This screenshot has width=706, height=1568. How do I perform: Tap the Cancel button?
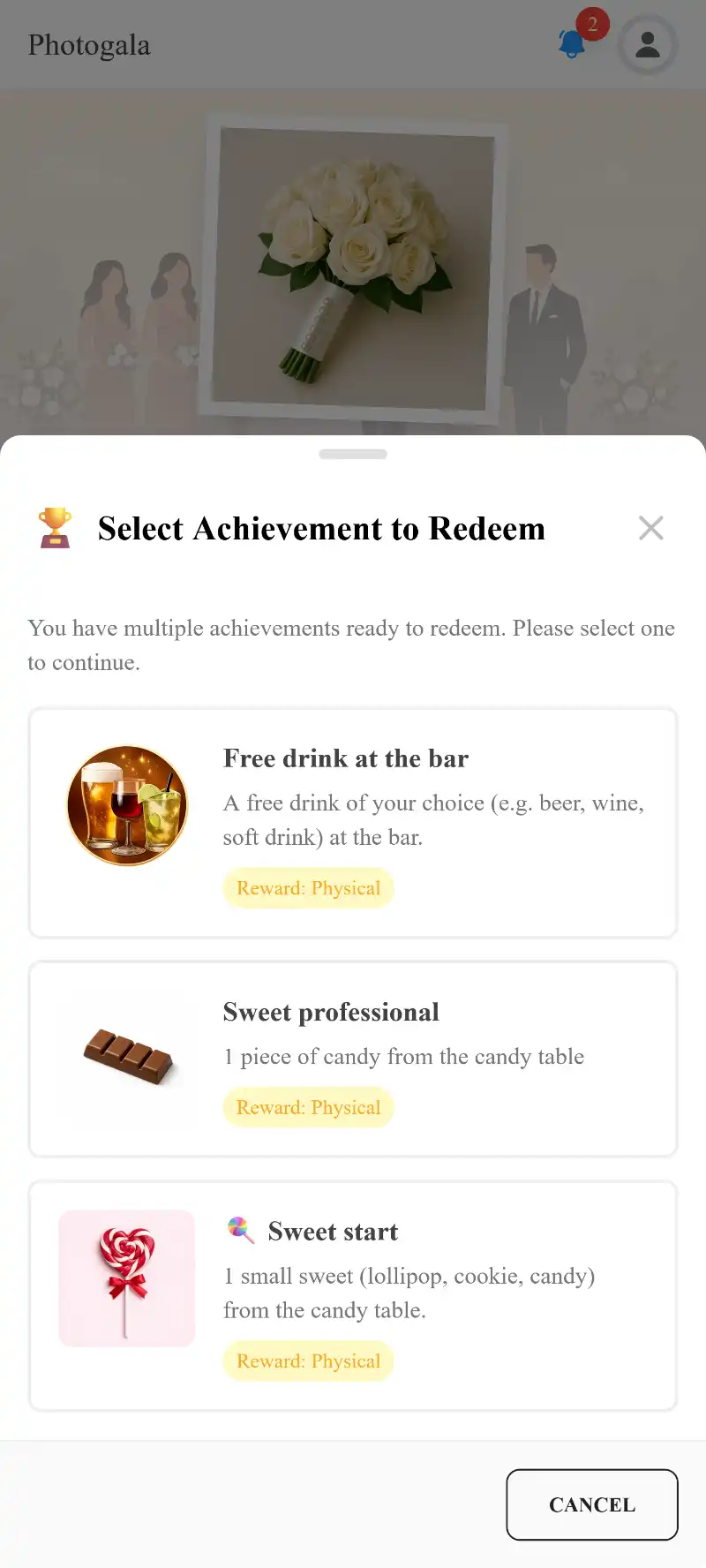point(591,1504)
